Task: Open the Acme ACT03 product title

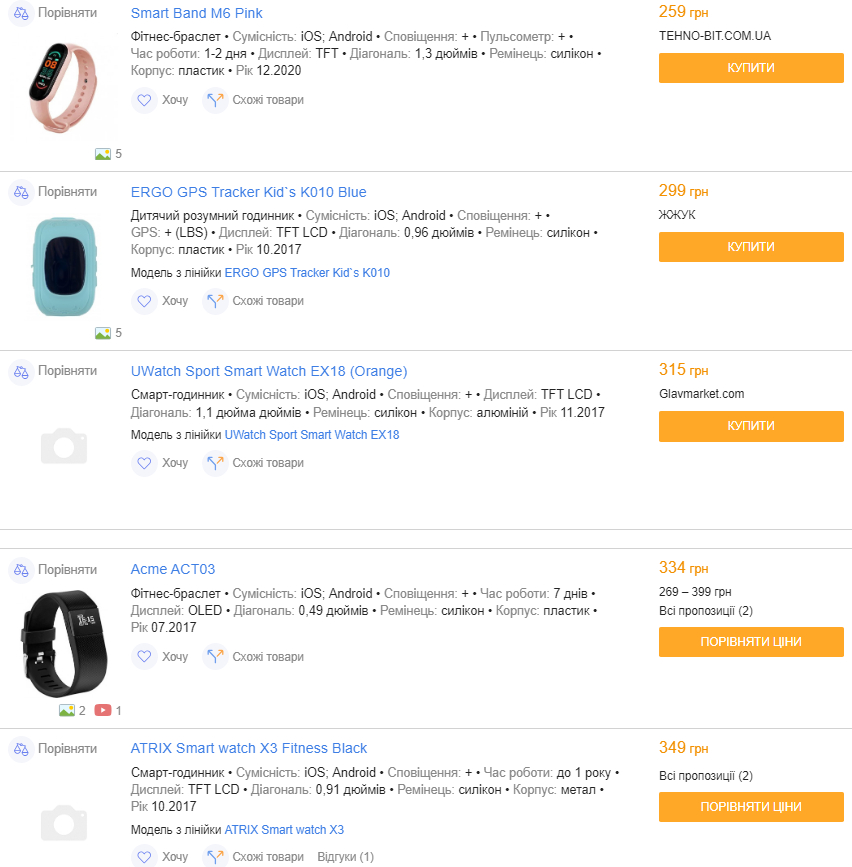Action: (x=173, y=569)
